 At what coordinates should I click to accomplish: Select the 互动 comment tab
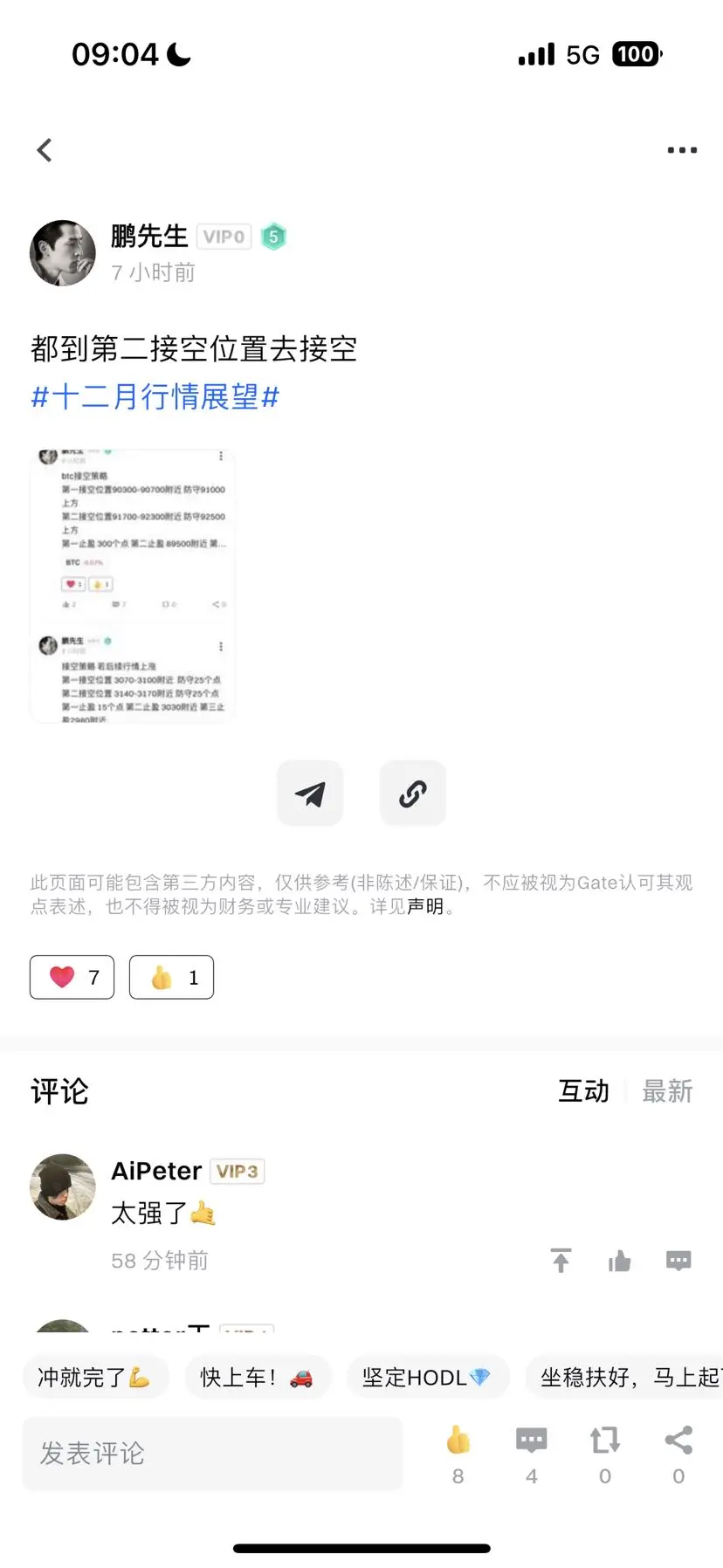[582, 1090]
